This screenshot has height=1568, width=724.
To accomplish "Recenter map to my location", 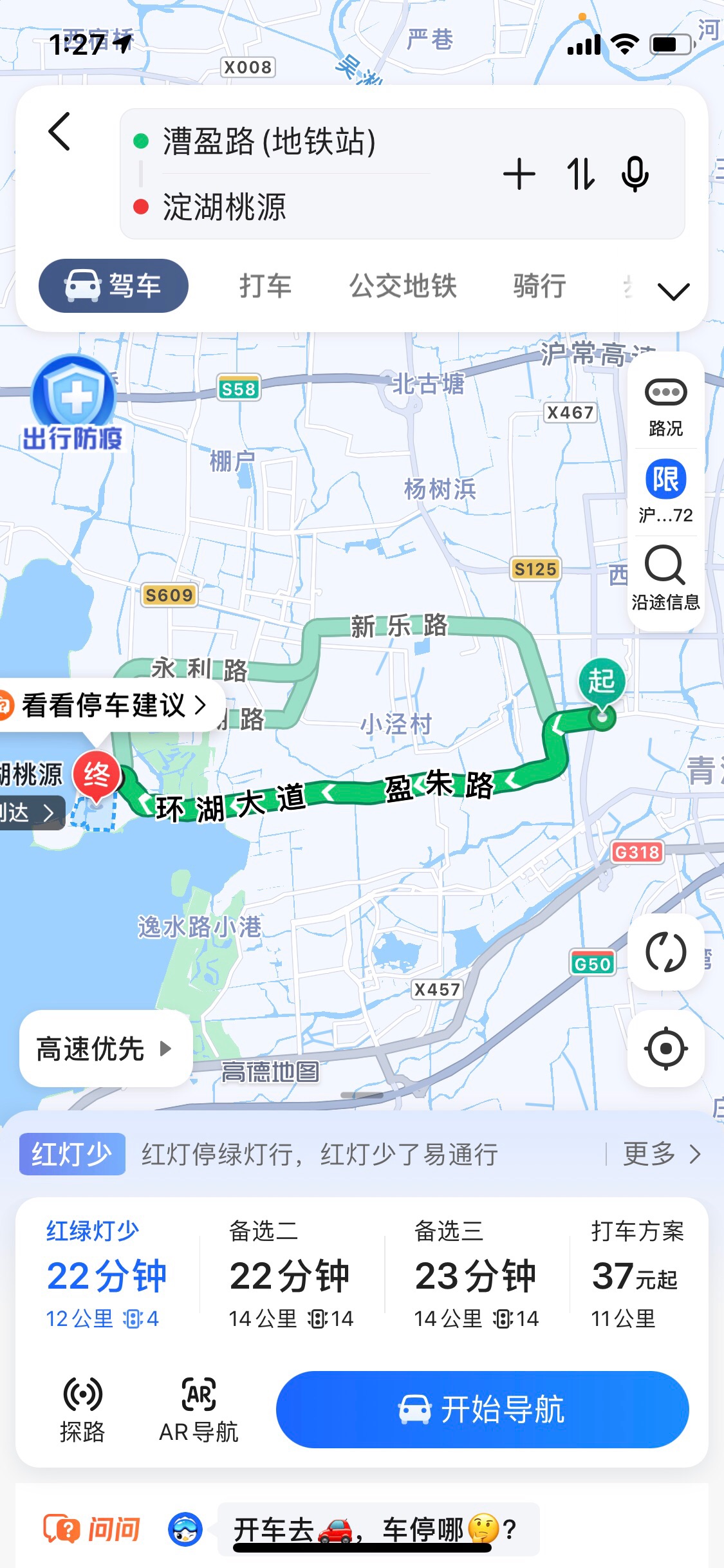I will (x=665, y=1048).
